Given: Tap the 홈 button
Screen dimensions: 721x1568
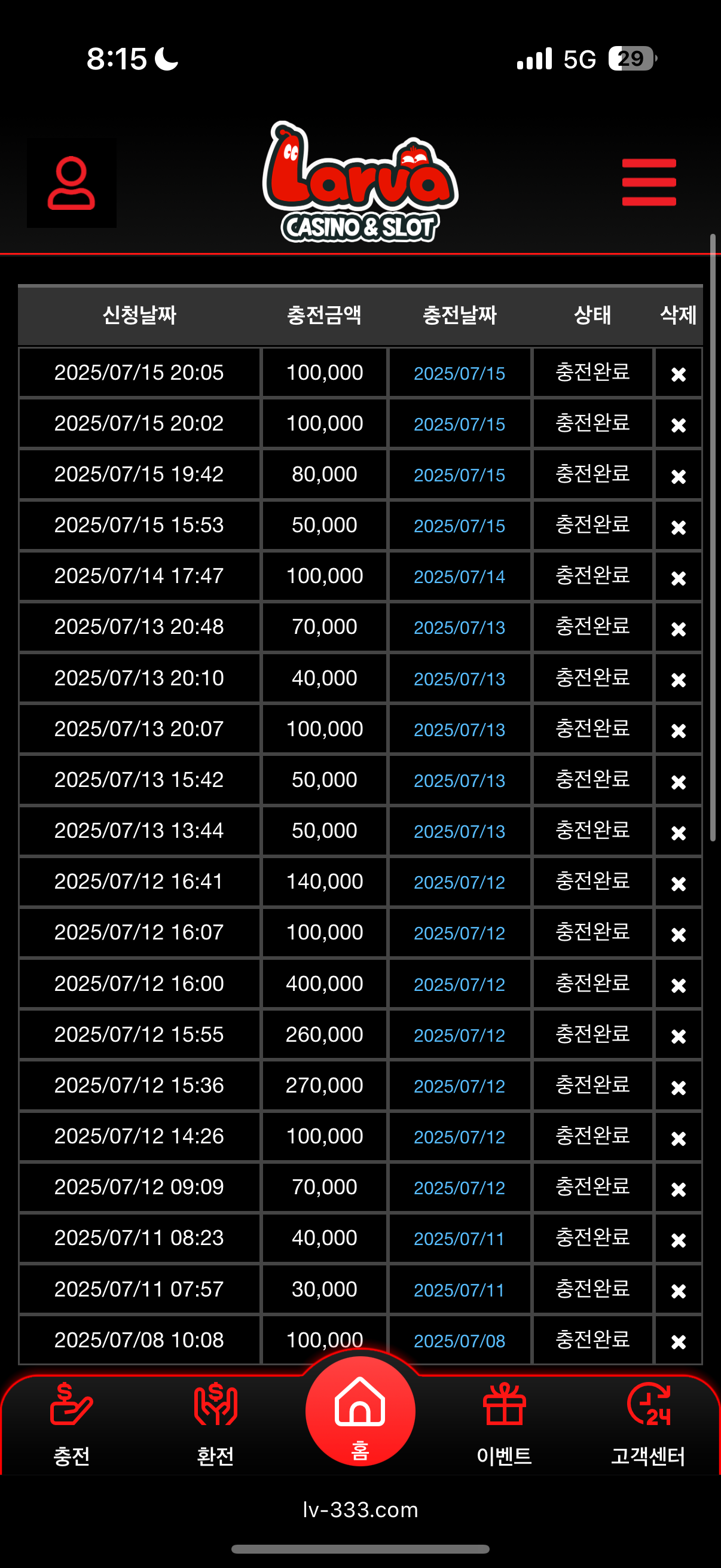Looking at the screenshot, I should click(x=360, y=1411).
